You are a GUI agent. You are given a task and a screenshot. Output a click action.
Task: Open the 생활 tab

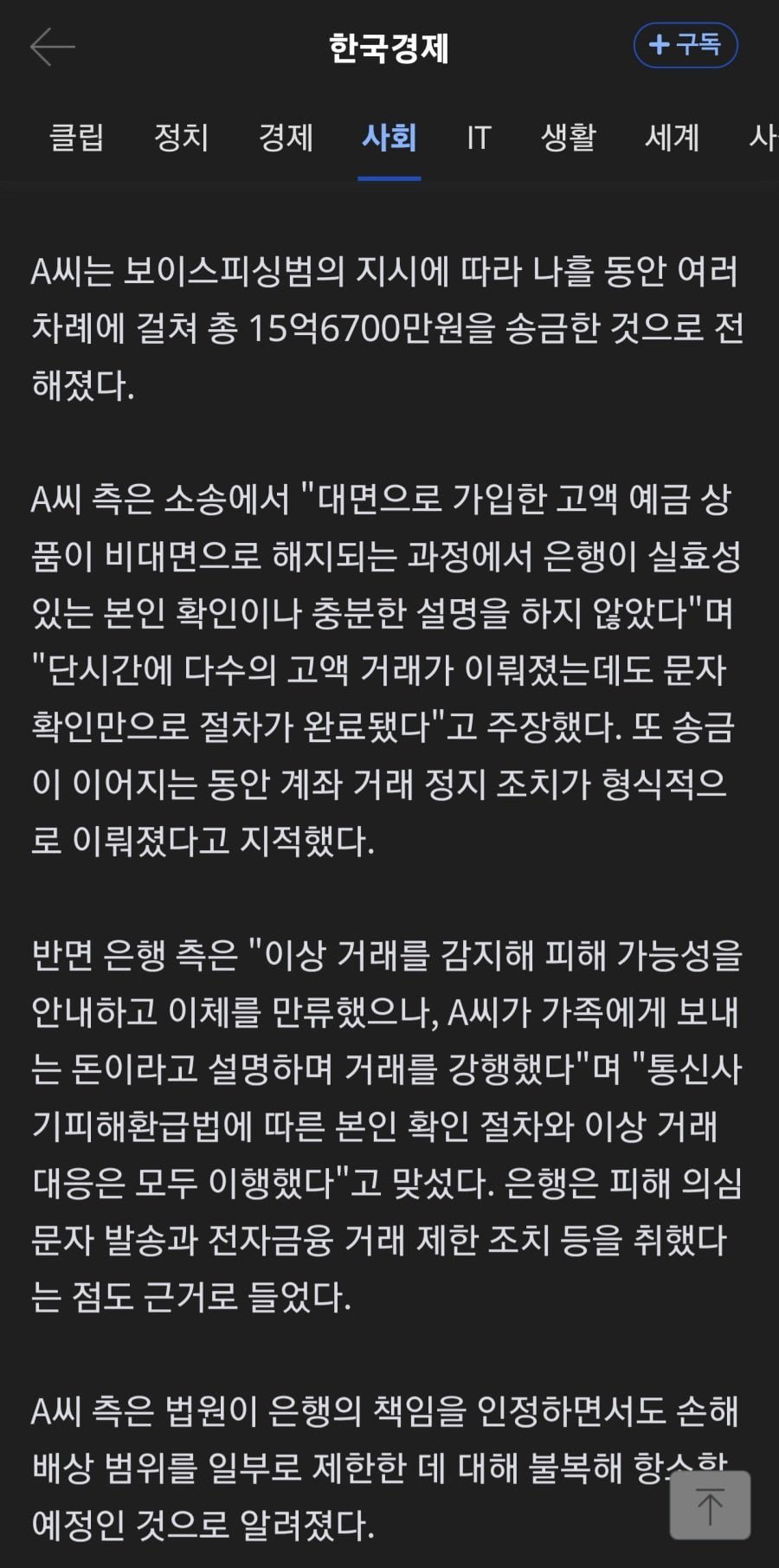pos(568,138)
